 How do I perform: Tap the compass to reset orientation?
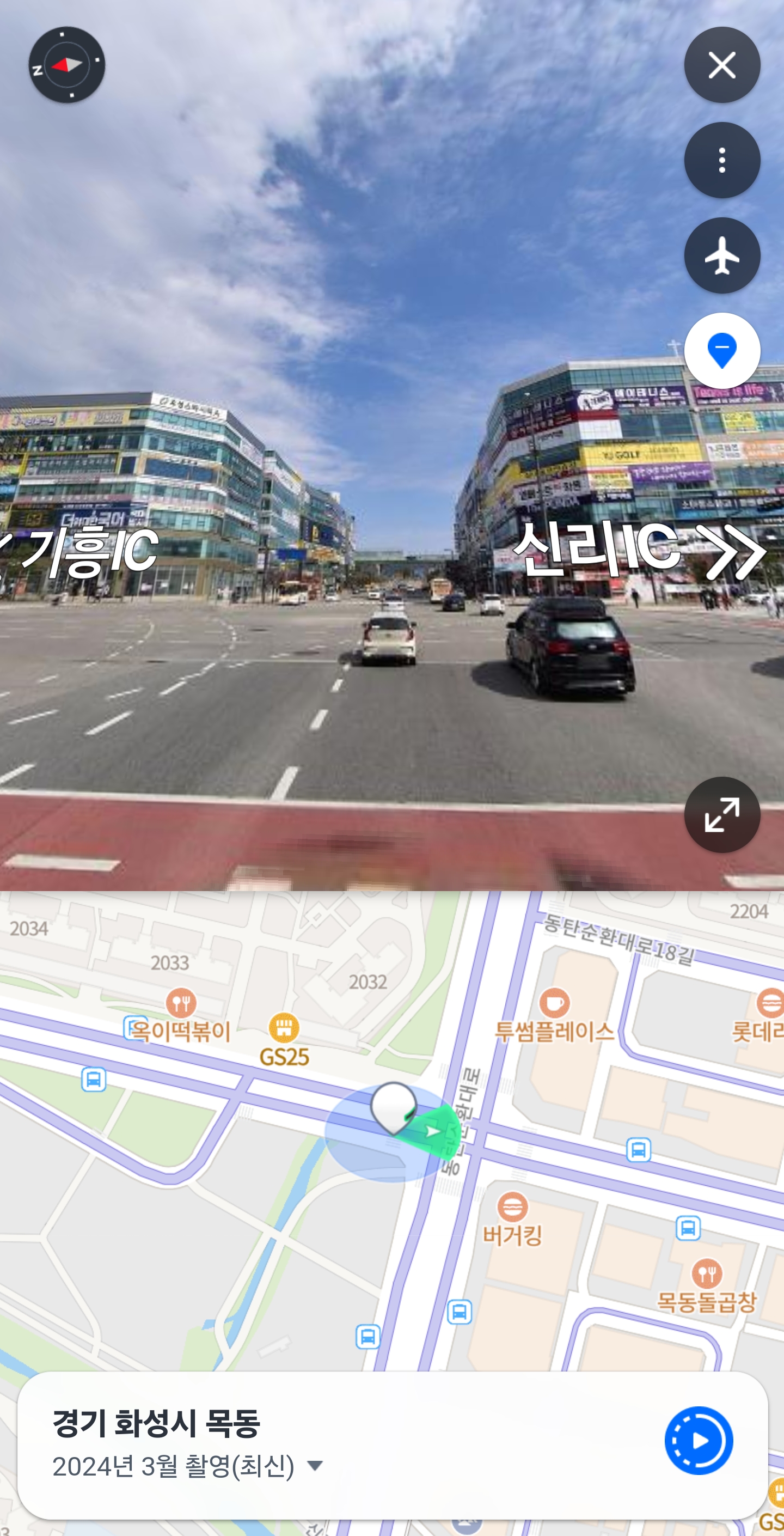(x=67, y=65)
